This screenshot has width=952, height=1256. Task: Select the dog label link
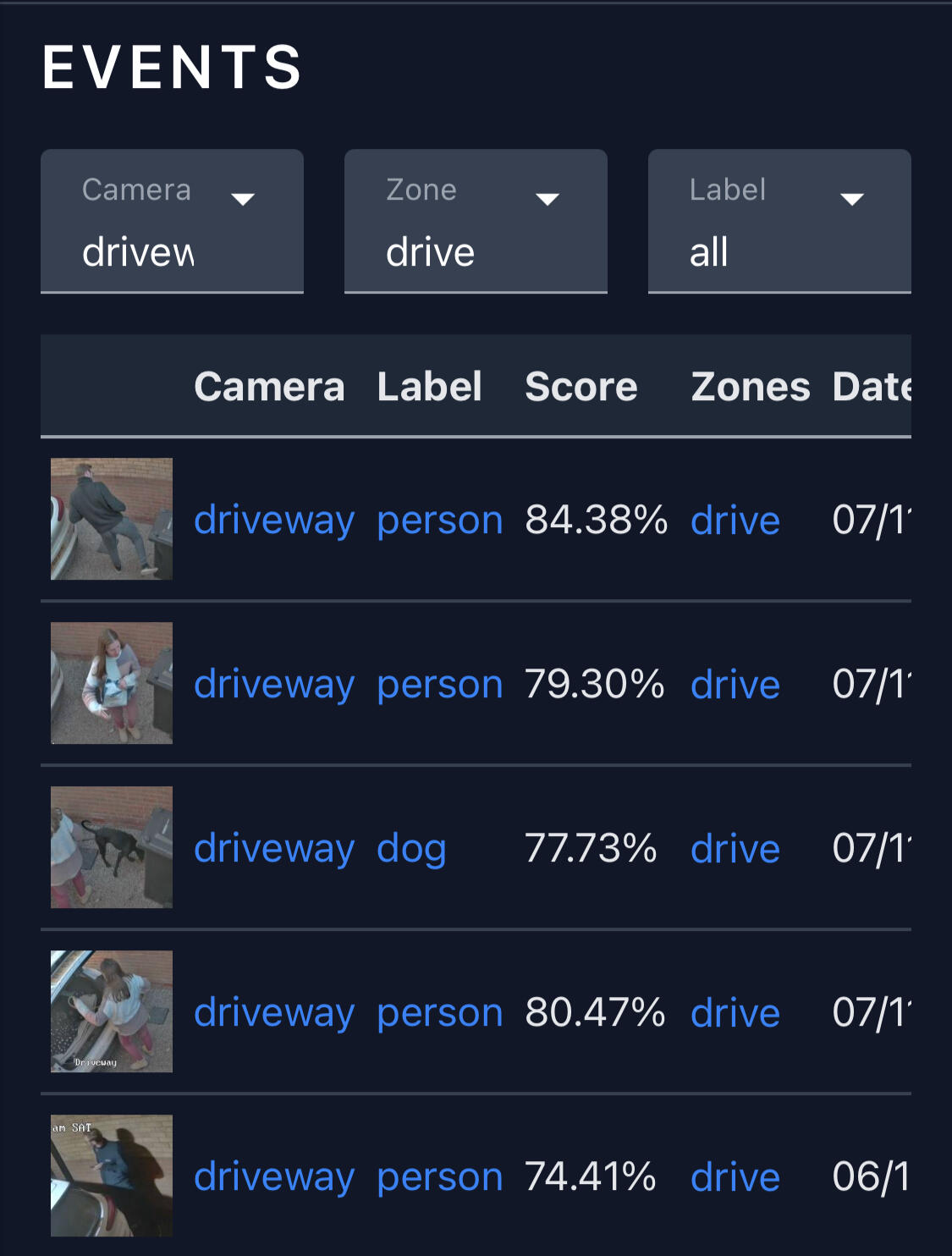411,848
